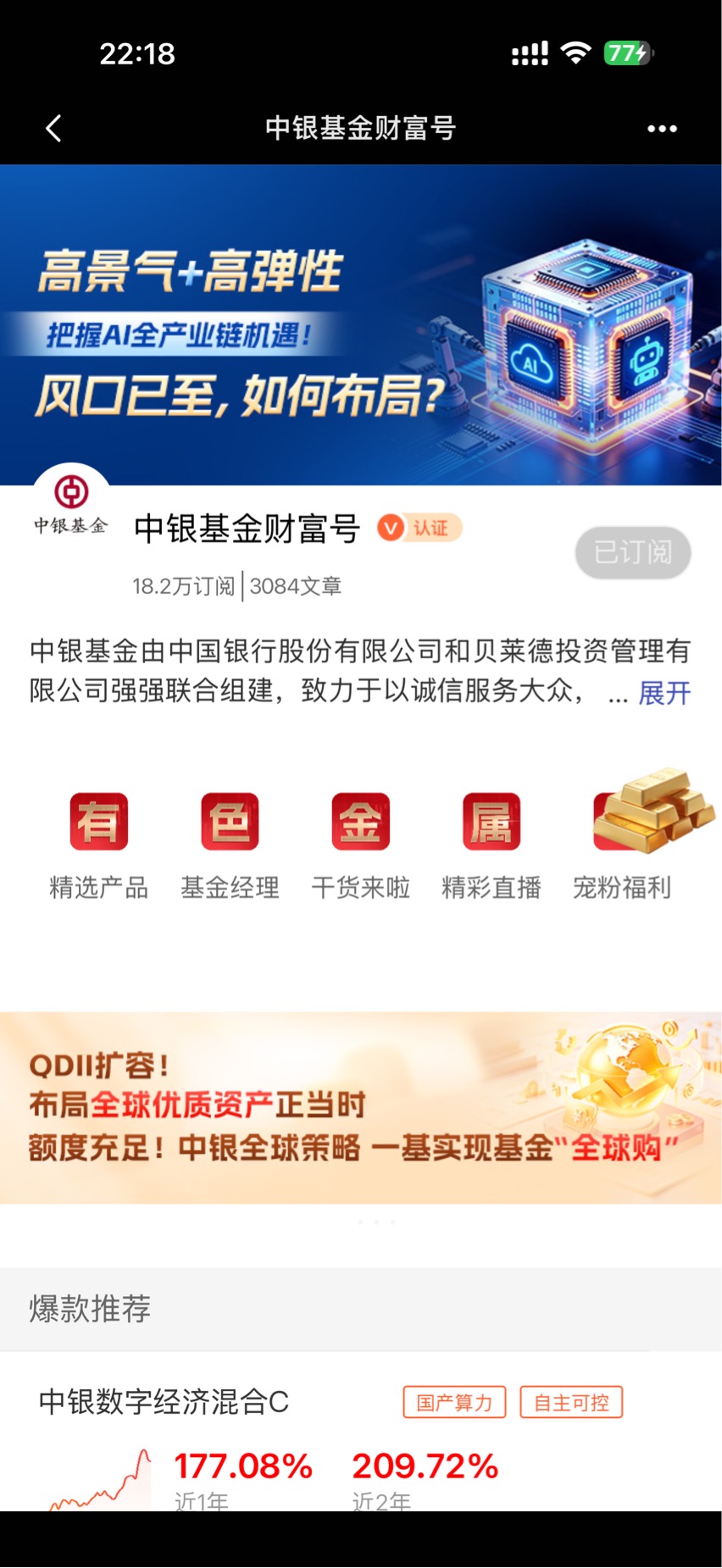Viewport: 722px width, 1568px height.
Task: Tap the 中银基金 avatar logo
Action: 71,505
